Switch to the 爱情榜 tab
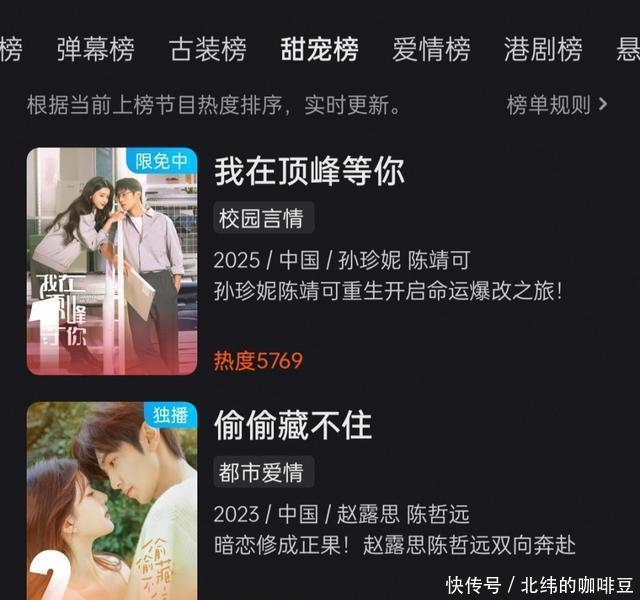The width and height of the screenshot is (640, 600). point(431,49)
